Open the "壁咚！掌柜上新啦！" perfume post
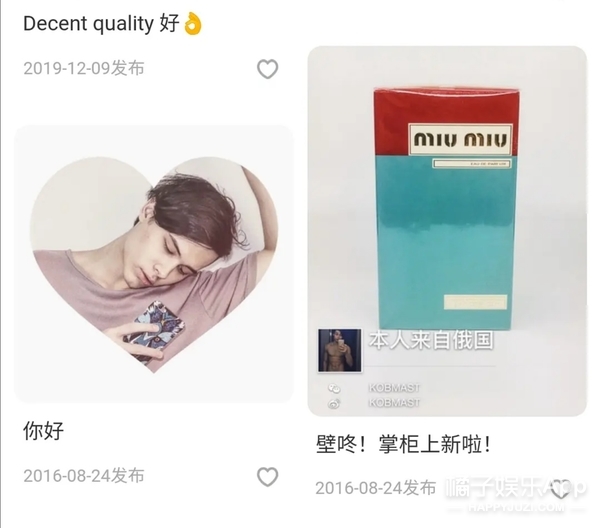Viewport: 600px width, 528px height. 447,230
